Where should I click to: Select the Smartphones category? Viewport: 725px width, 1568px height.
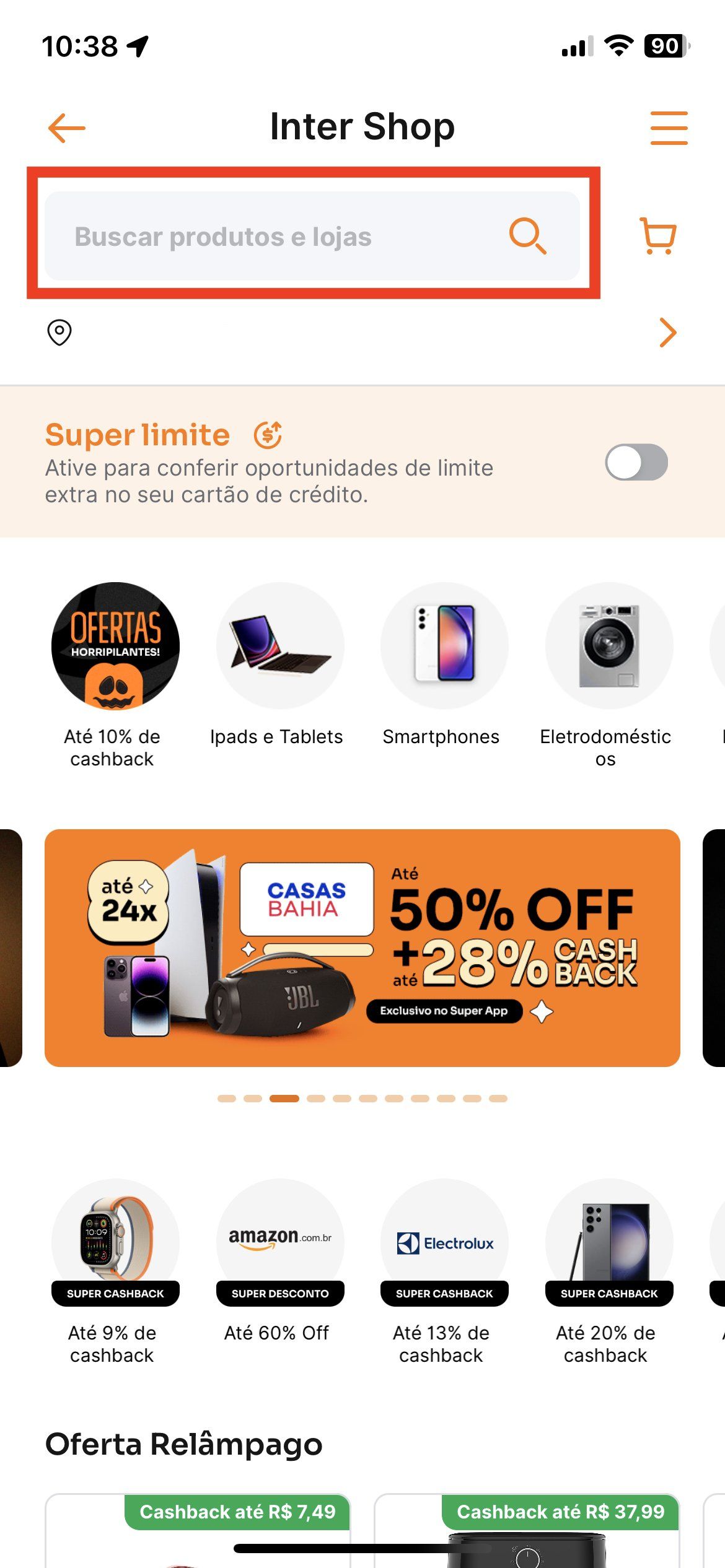444,646
